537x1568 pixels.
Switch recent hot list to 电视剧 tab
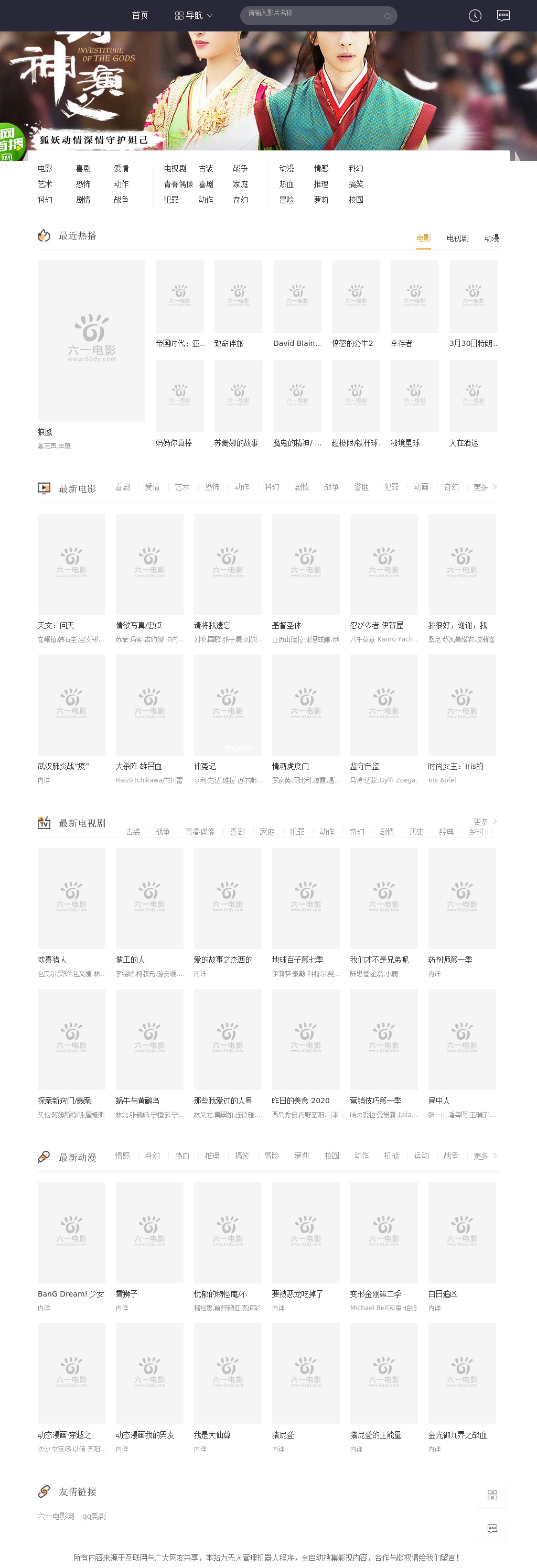coord(457,238)
